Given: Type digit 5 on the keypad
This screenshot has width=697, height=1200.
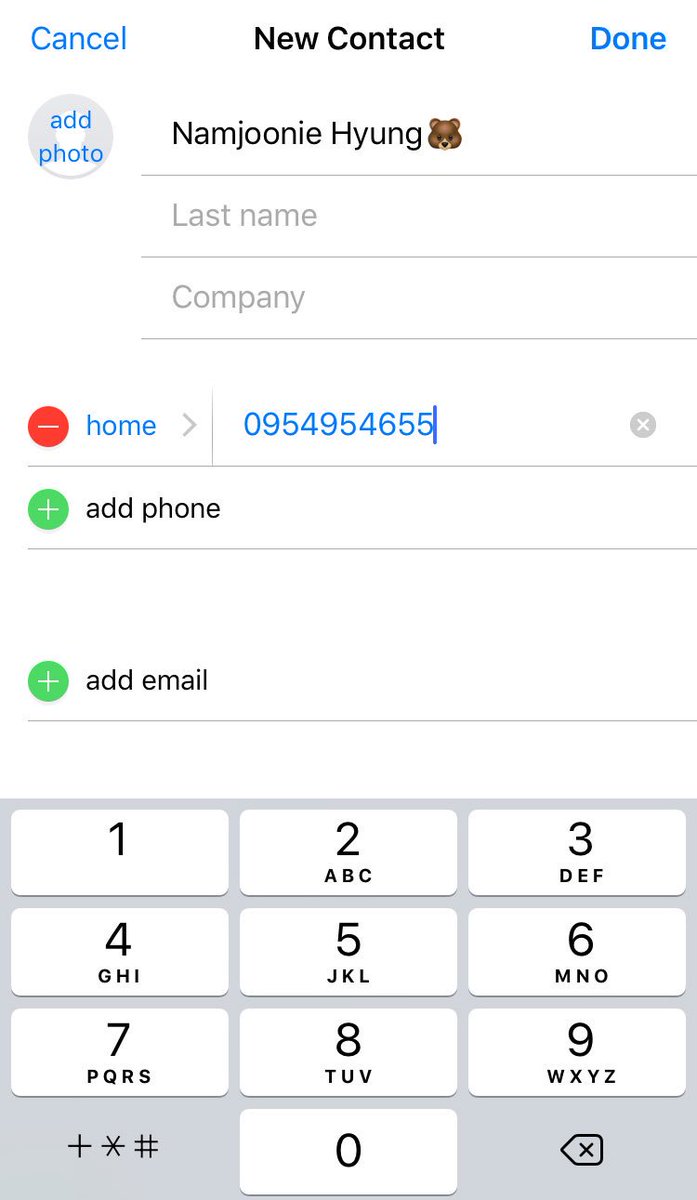Looking at the screenshot, I should pos(348,952).
